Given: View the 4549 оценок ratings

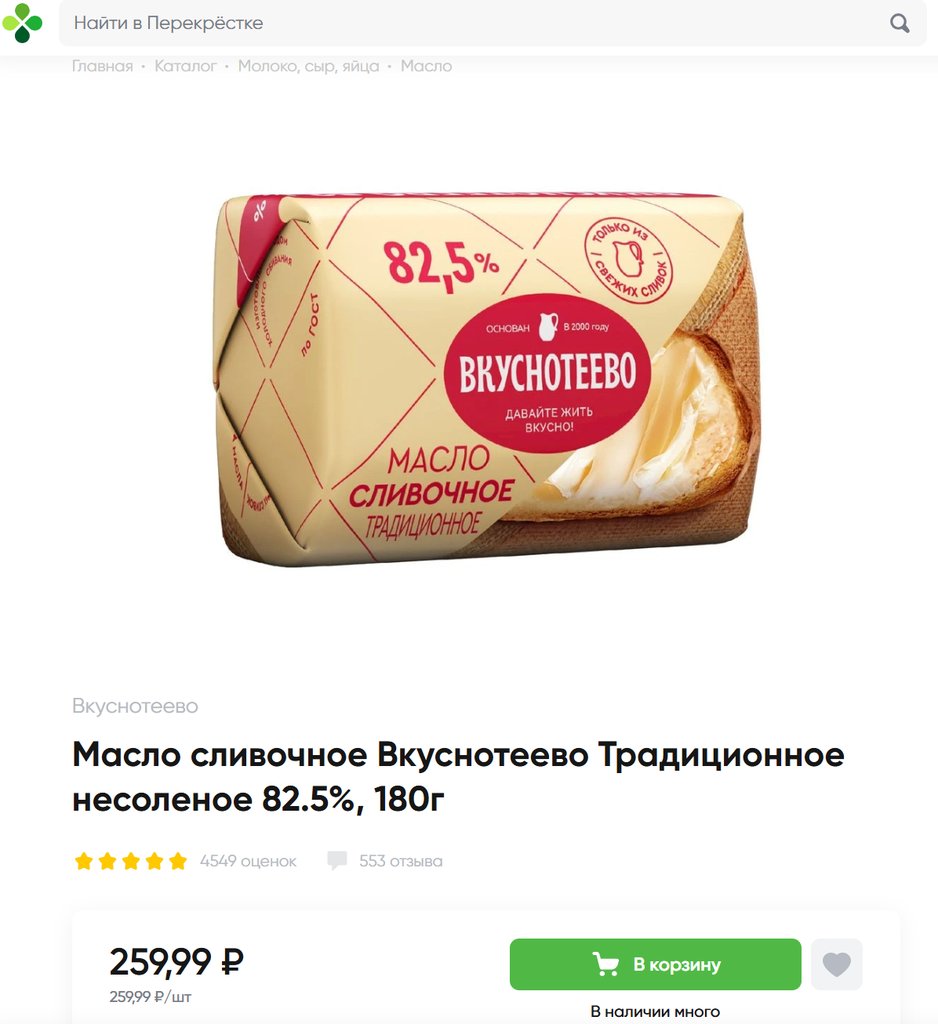Looking at the screenshot, I should (x=248, y=861).
